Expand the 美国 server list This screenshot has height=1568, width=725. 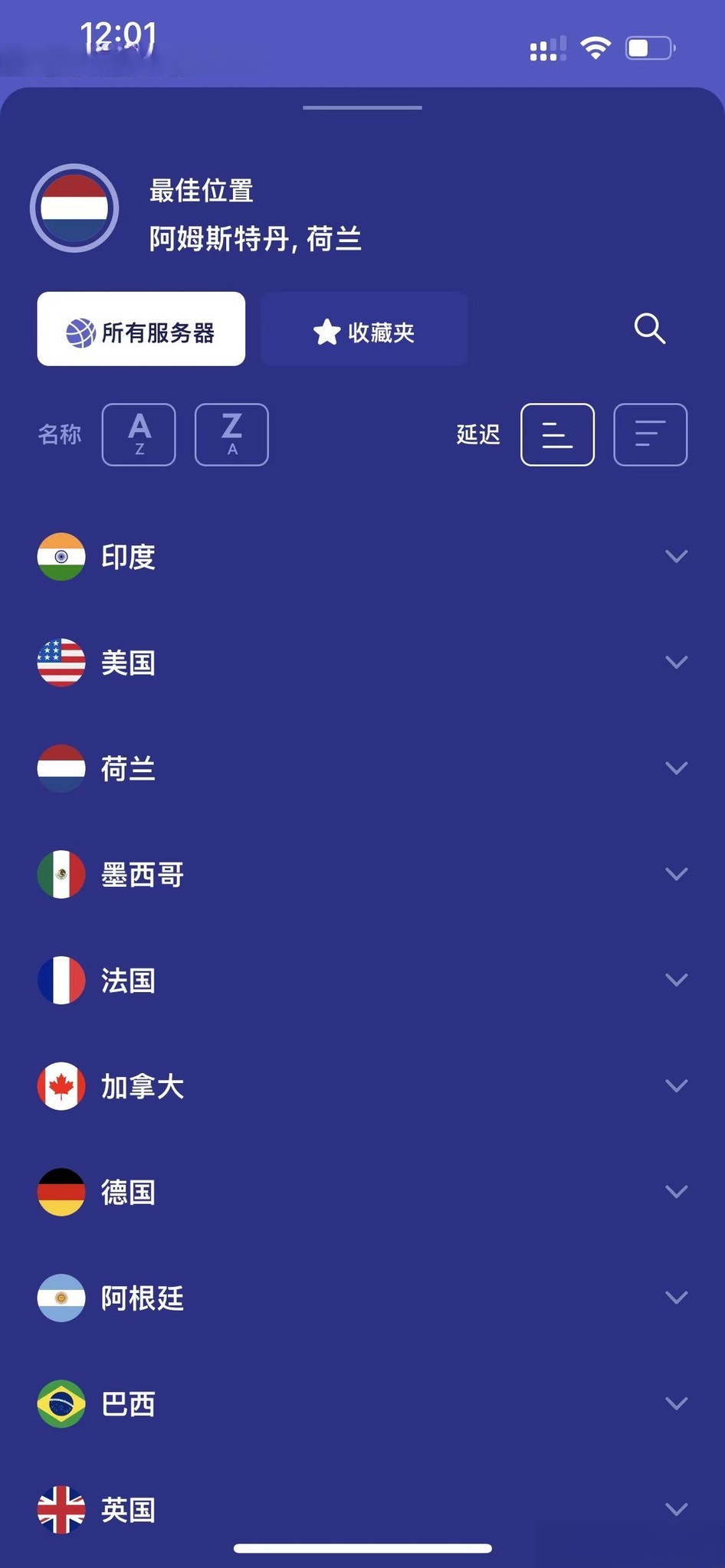pos(675,662)
